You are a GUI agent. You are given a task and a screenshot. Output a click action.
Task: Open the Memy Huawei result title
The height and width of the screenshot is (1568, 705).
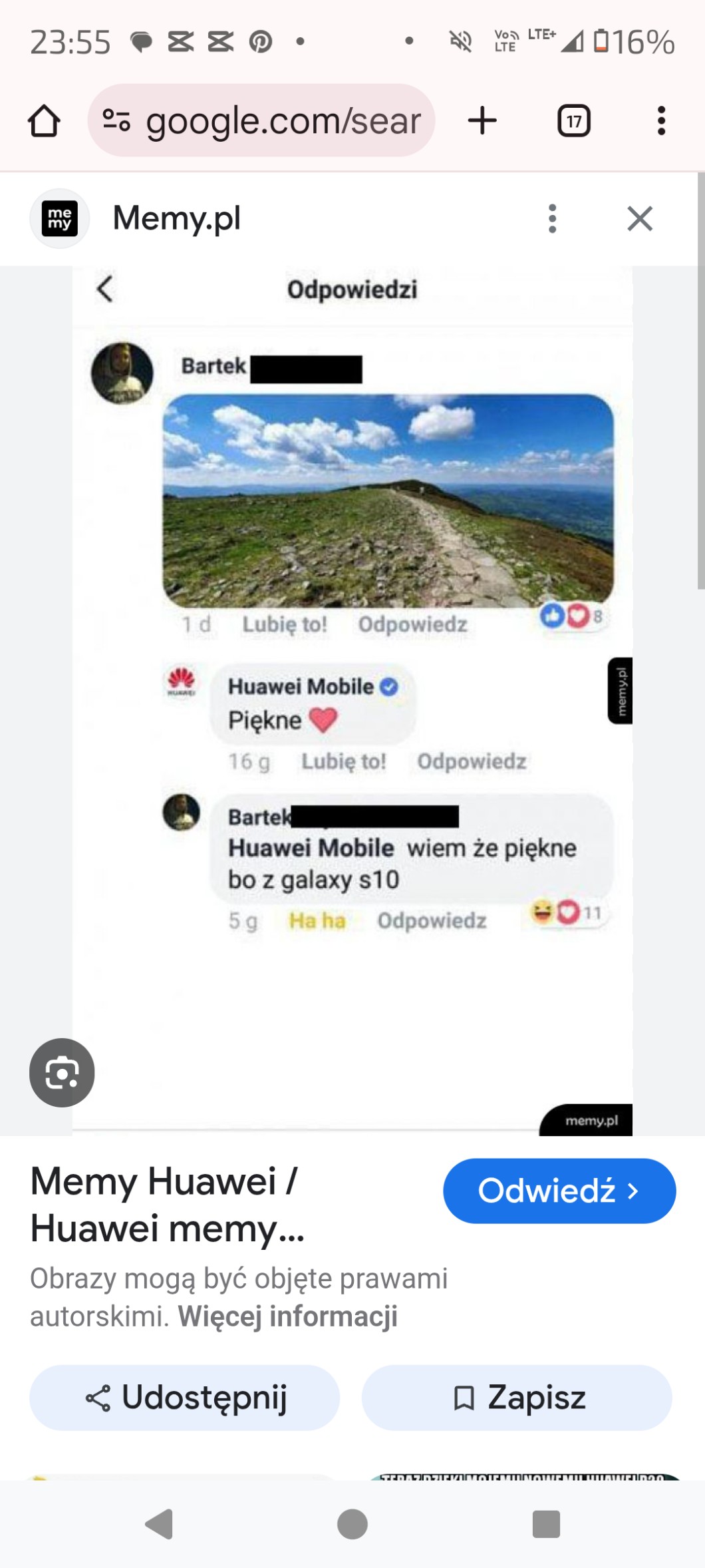[168, 1204]
